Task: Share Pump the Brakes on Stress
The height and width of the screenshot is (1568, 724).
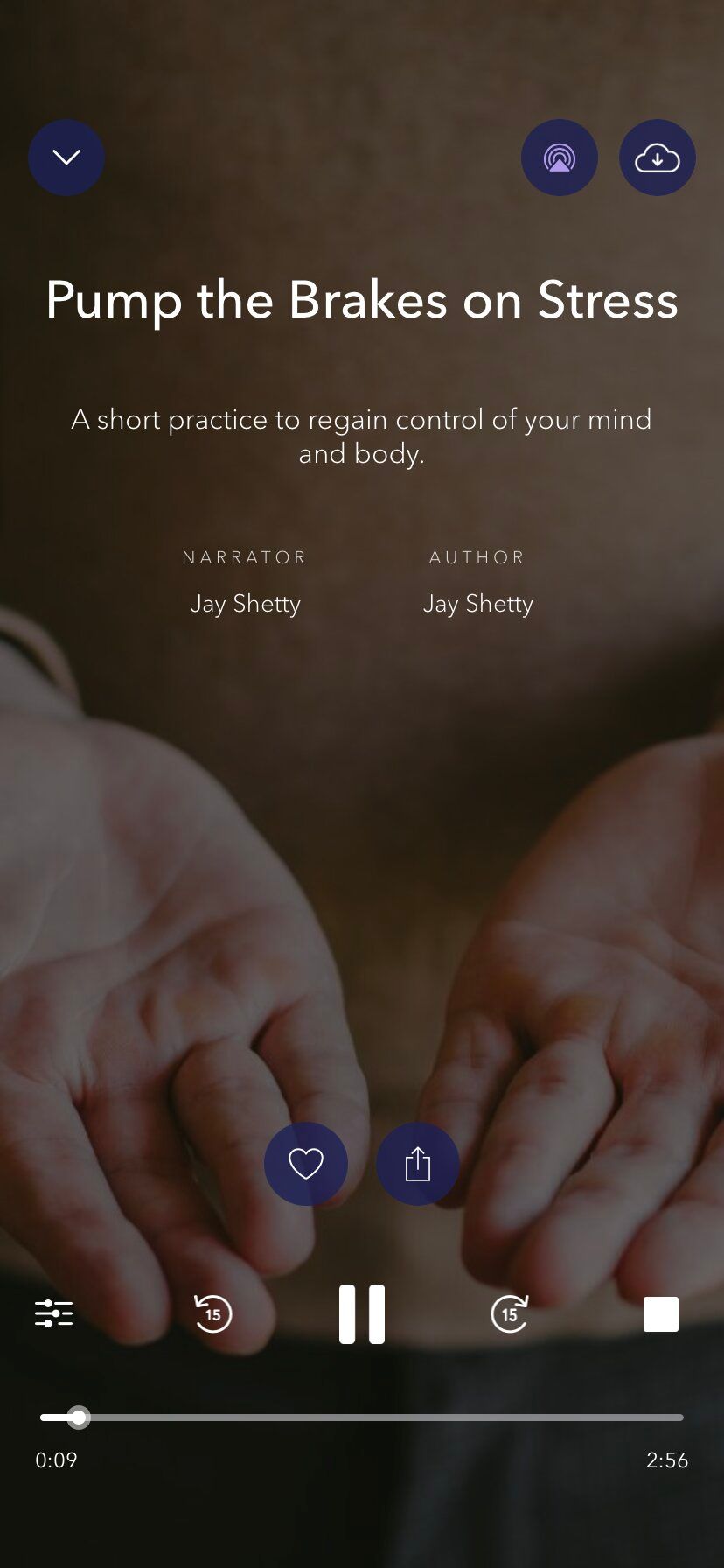Action: point(418,1164)
